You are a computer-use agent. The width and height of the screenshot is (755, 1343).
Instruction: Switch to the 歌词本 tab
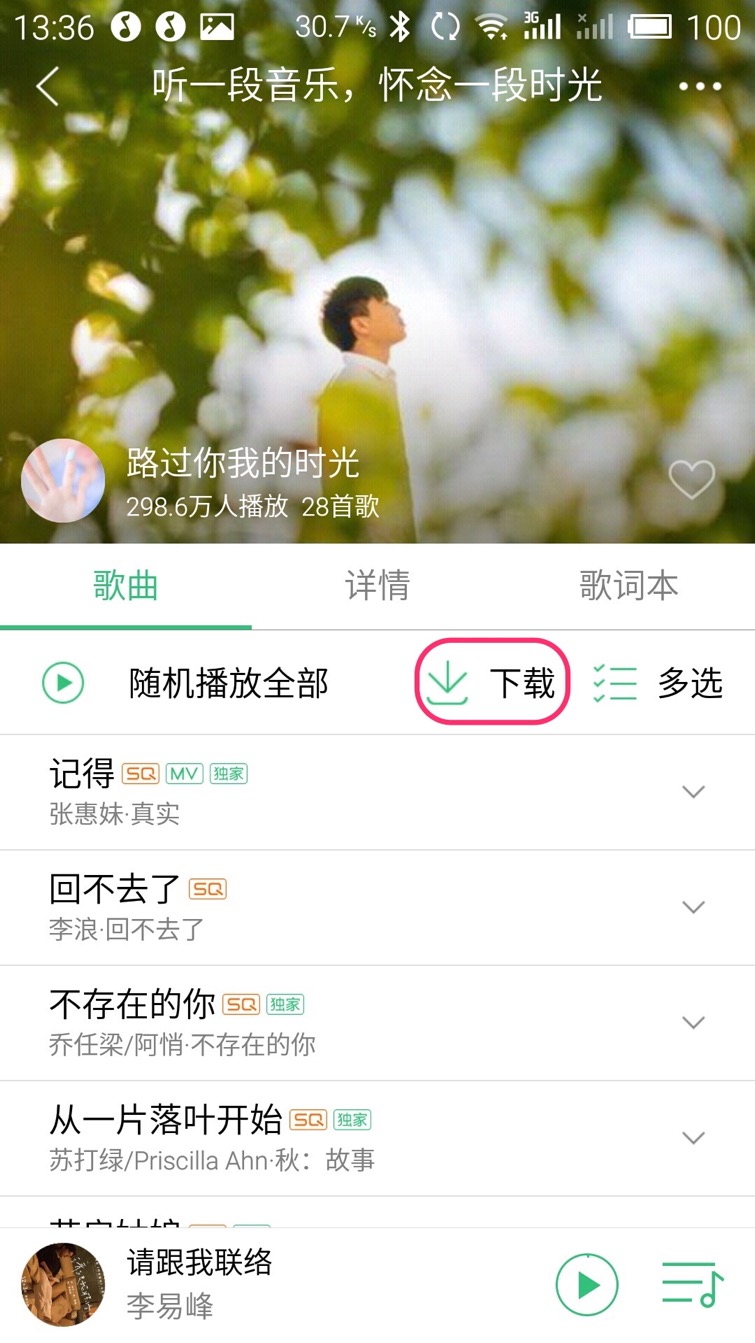point(628,586)
